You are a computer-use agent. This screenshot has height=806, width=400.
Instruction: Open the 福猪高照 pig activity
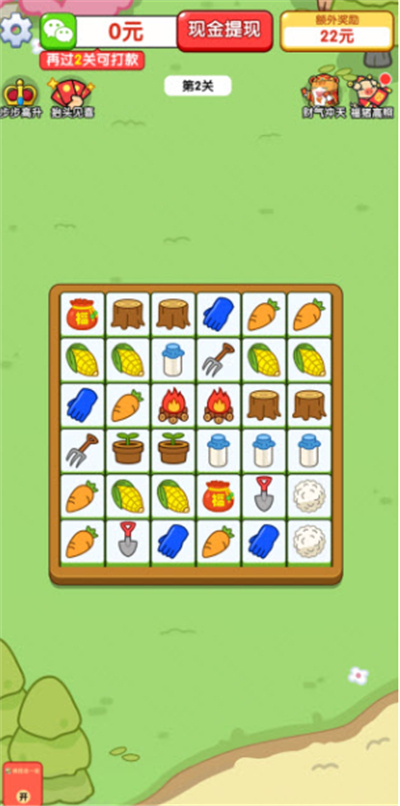point(372,97)
